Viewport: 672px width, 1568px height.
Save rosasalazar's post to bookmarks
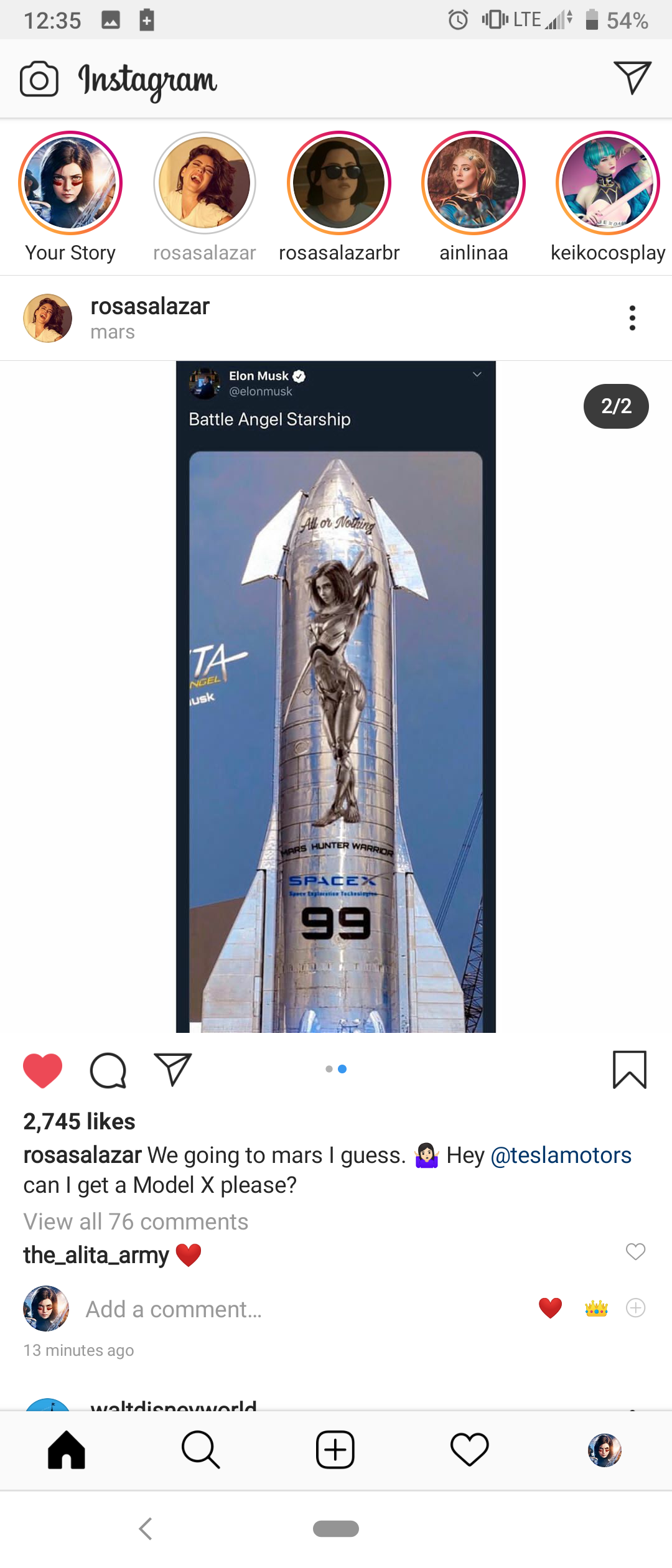click(630, 1070)
